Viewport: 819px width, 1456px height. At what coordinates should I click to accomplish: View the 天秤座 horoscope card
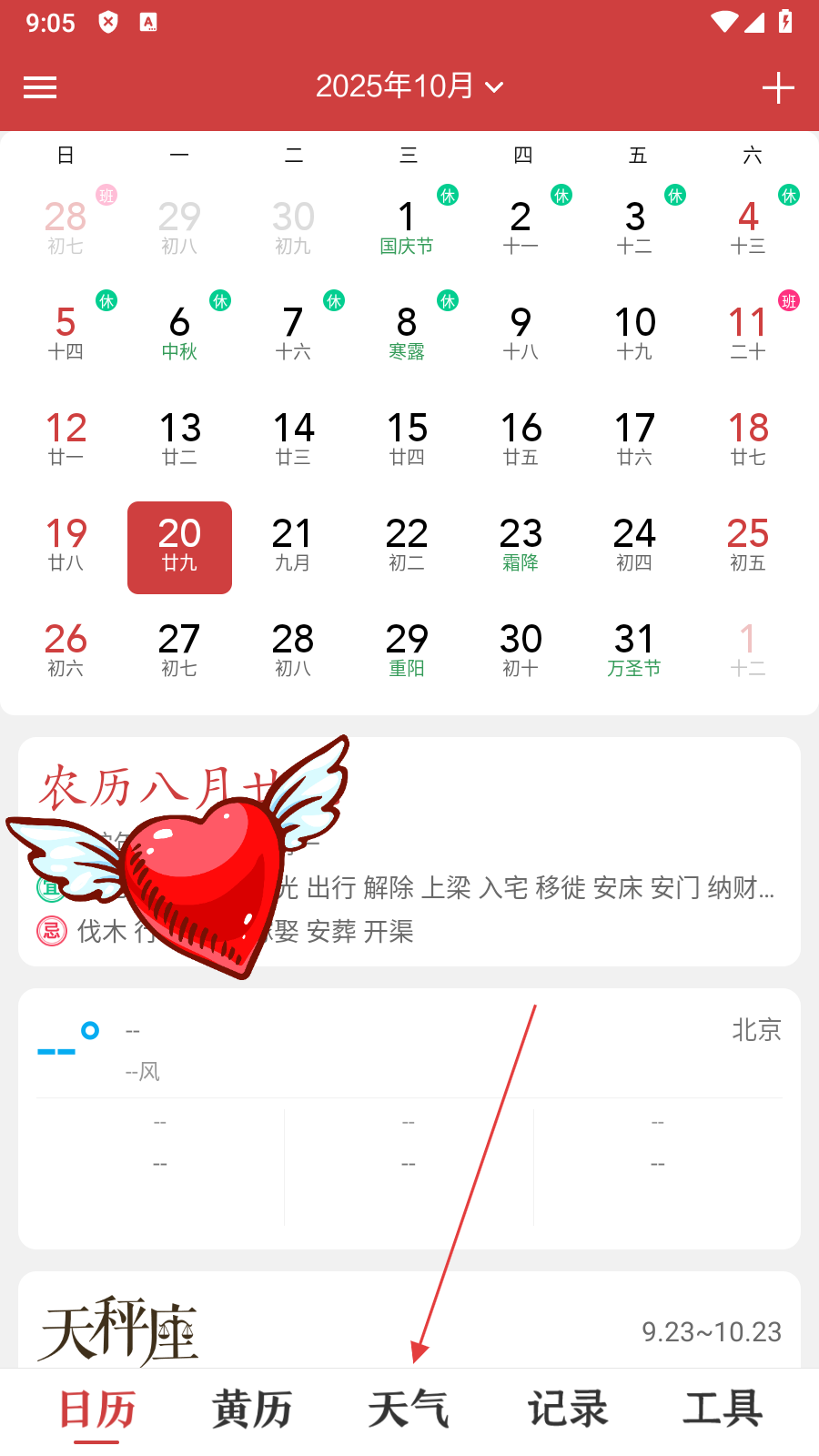(409, 1329)
